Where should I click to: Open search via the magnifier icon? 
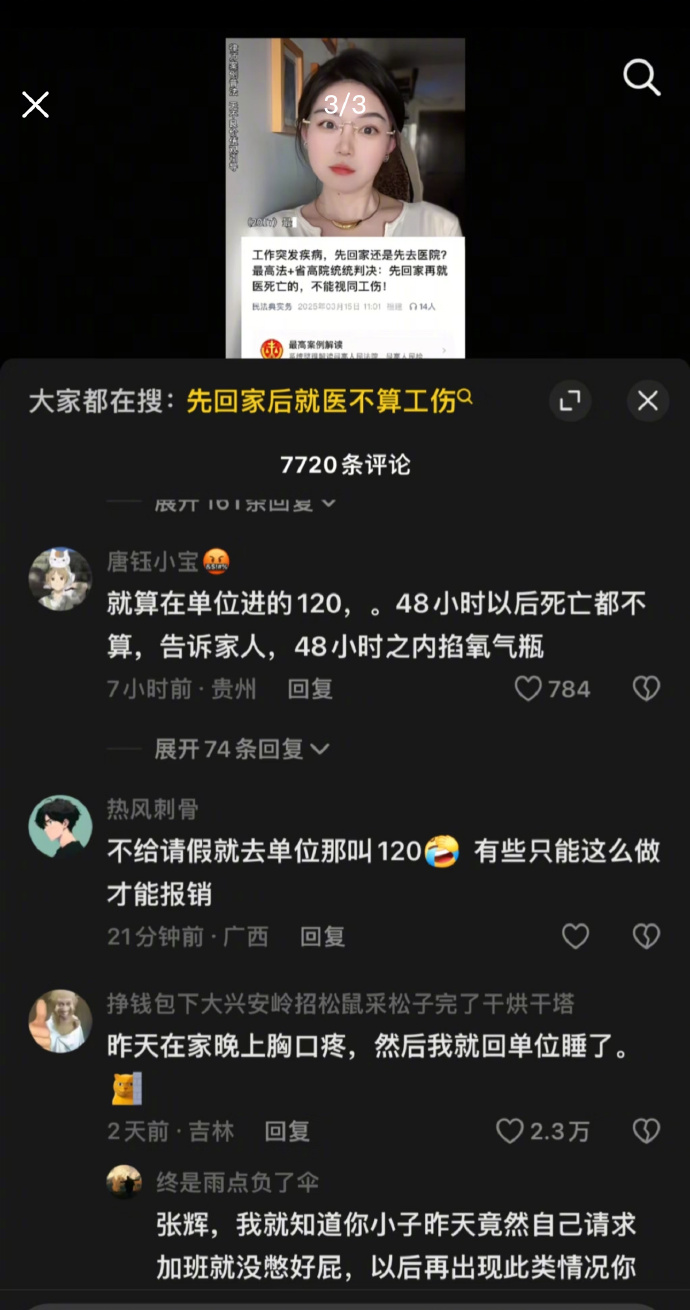click(x=641, y=77)
